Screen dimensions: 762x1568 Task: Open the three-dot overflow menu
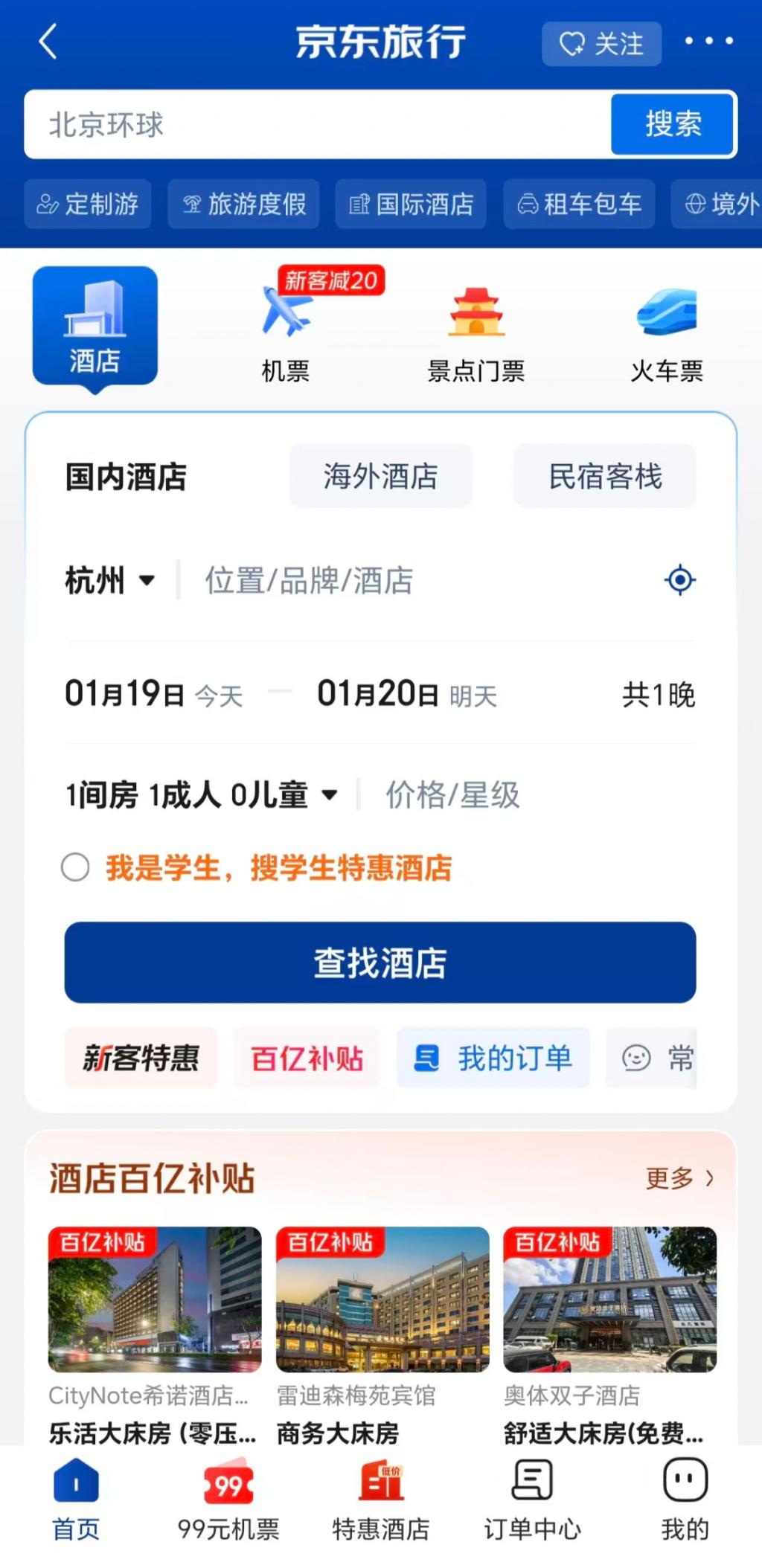708,42
